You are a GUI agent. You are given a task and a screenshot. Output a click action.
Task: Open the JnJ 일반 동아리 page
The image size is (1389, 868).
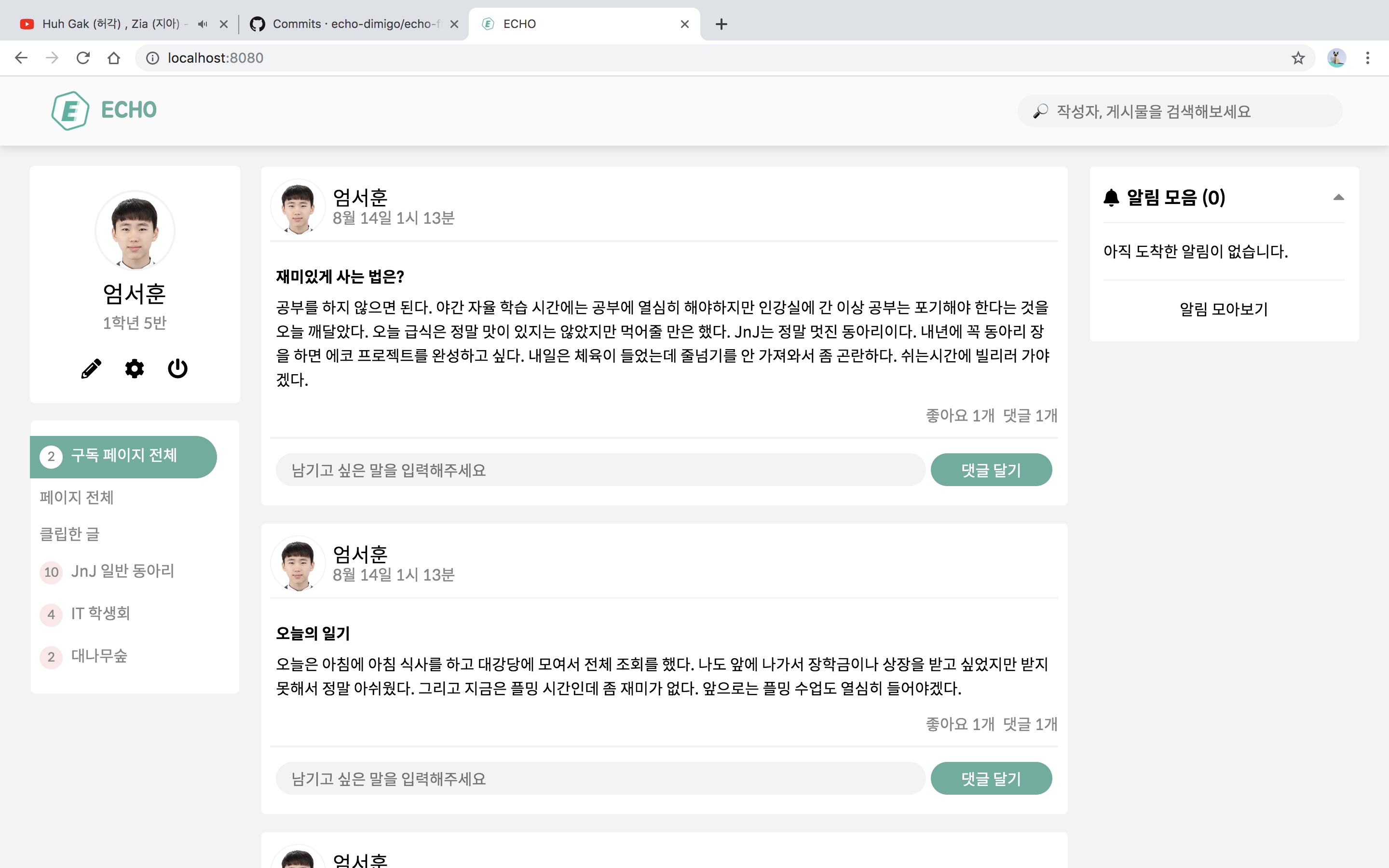[x=122, y=571]
